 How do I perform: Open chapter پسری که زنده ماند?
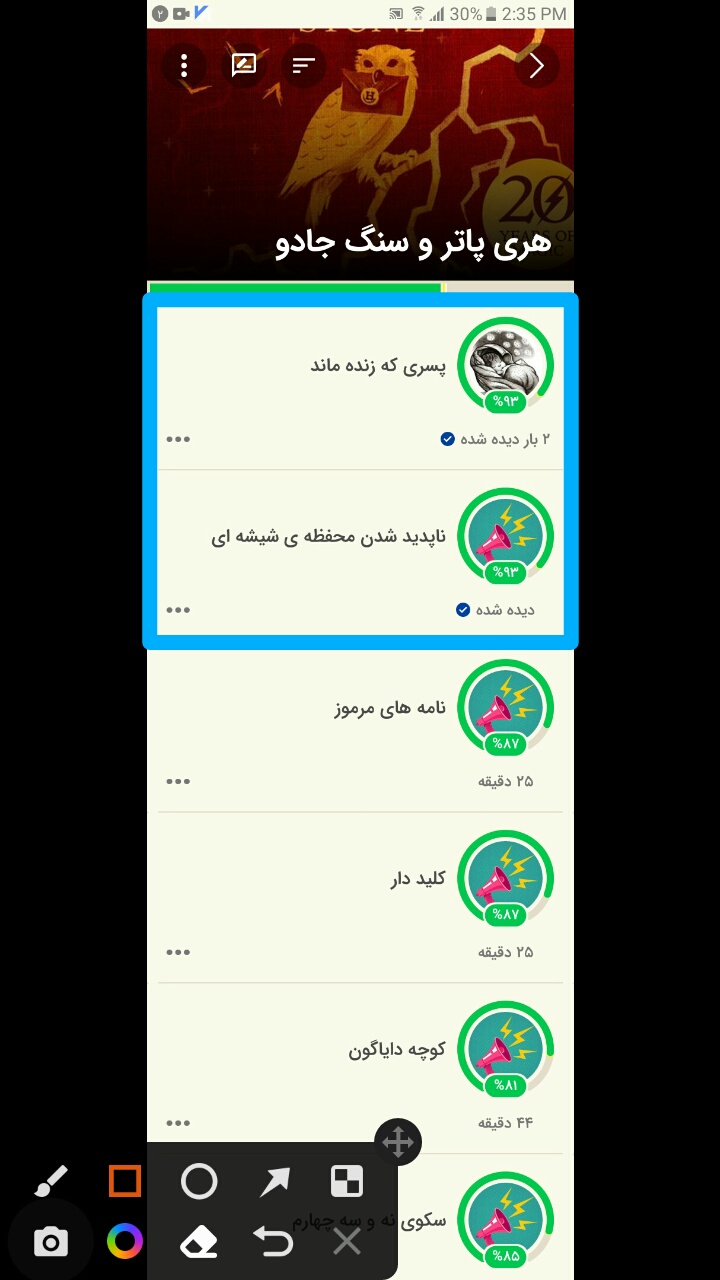[360, 386]
